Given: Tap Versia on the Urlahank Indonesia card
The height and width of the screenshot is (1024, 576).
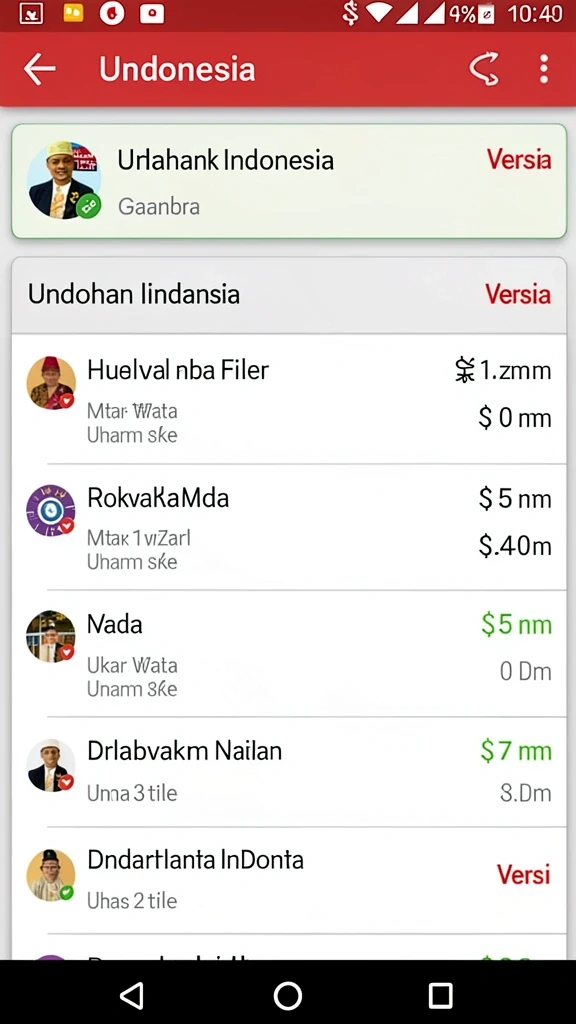Looking at the screenshot, I should (519, 159).
